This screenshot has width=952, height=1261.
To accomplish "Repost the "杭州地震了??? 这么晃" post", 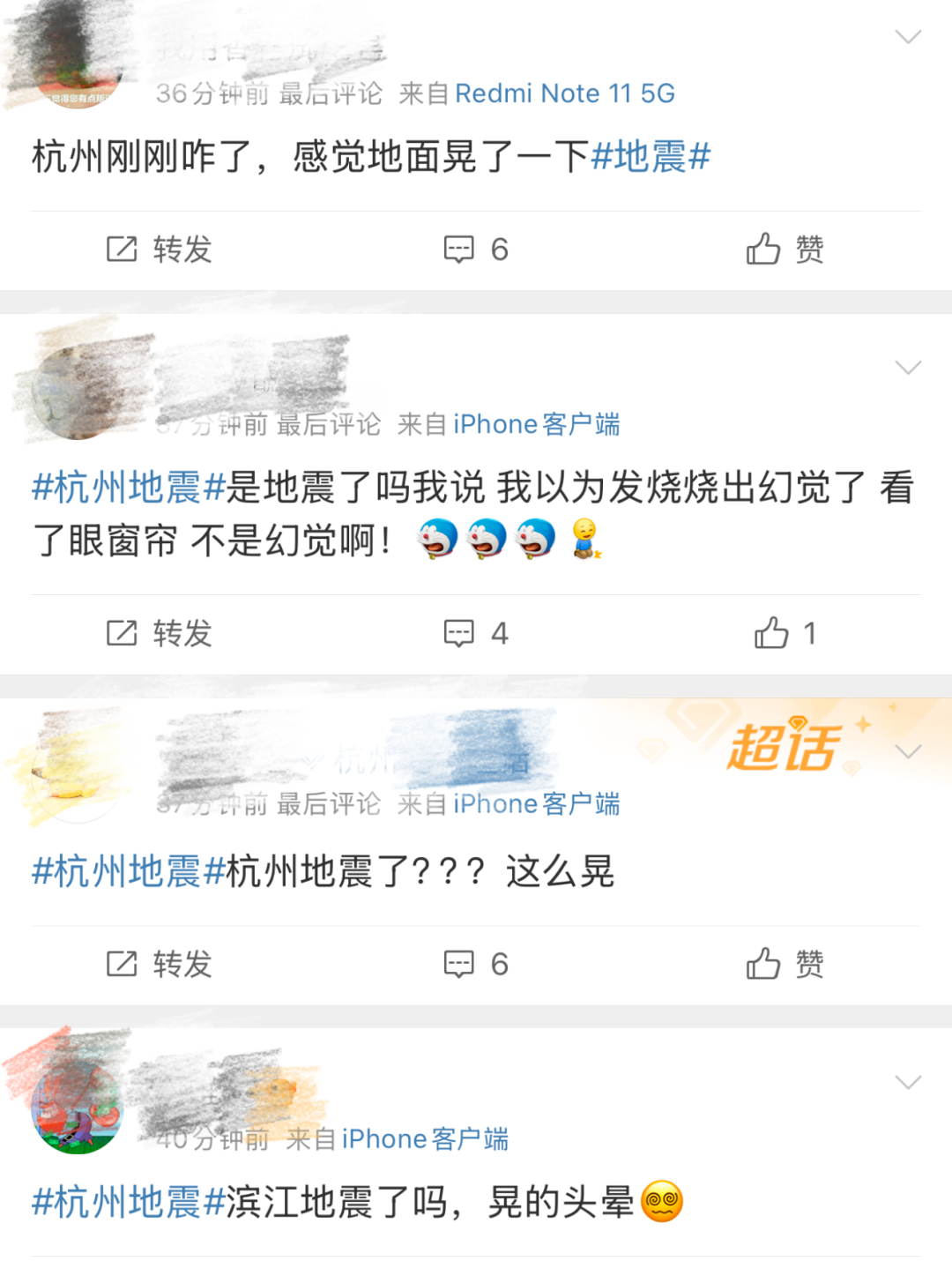I will pyautogui.click(x=160, y=964).
